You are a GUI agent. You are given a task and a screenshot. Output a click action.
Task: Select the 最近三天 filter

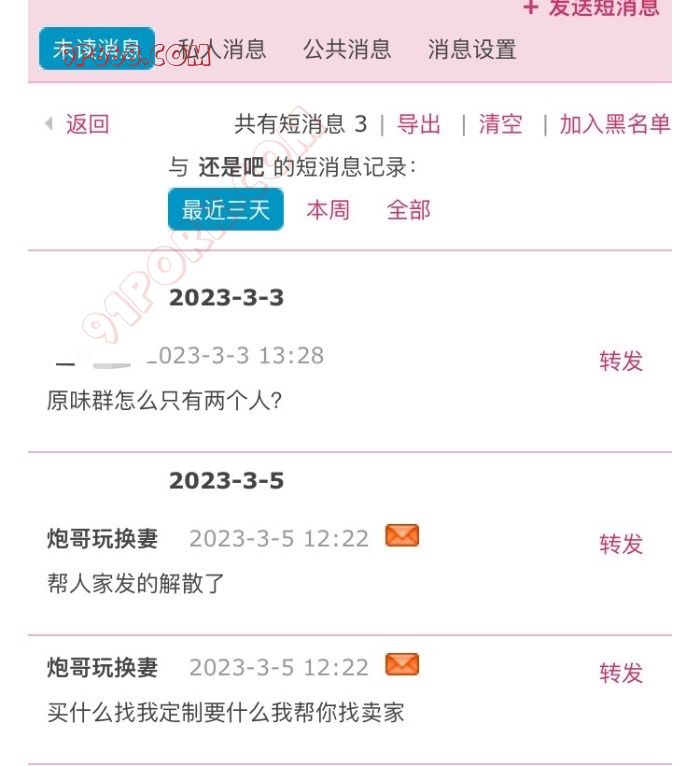tap(225, 210)
